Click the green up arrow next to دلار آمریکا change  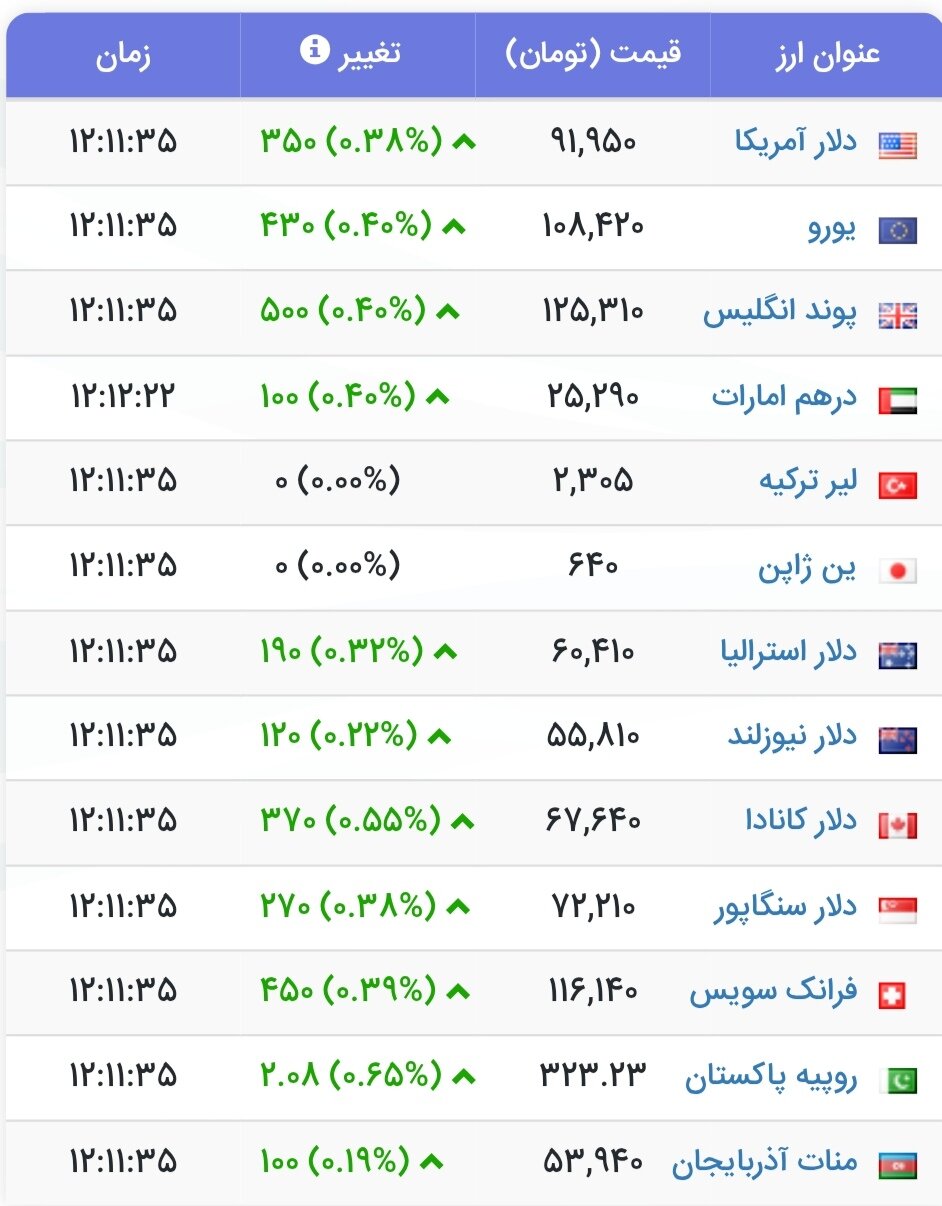tap(462, 141)
